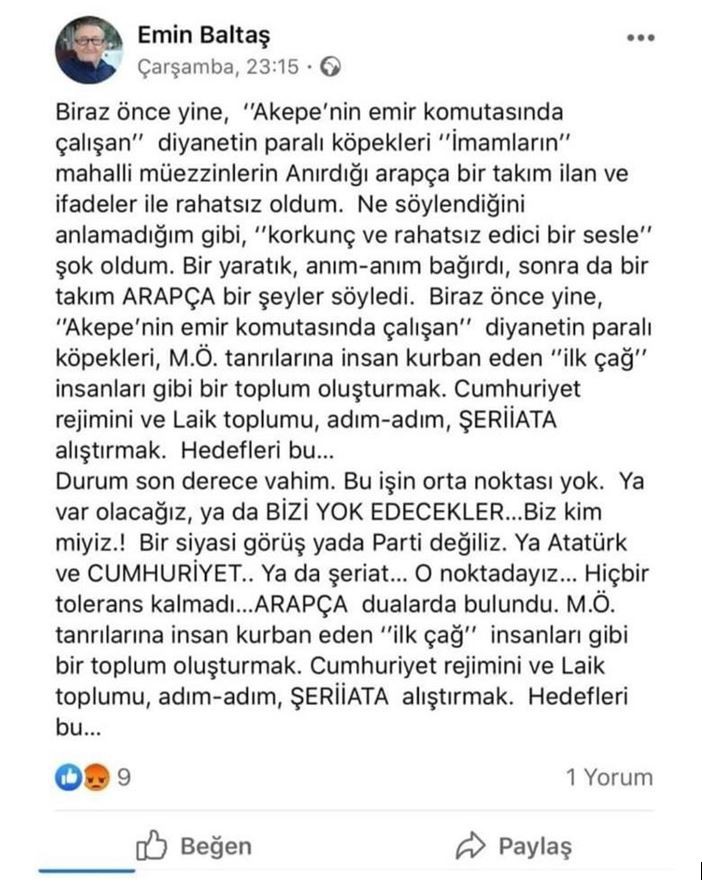
Task: Open the post's three-dot overflow menu
Action: tap(640, 39)
